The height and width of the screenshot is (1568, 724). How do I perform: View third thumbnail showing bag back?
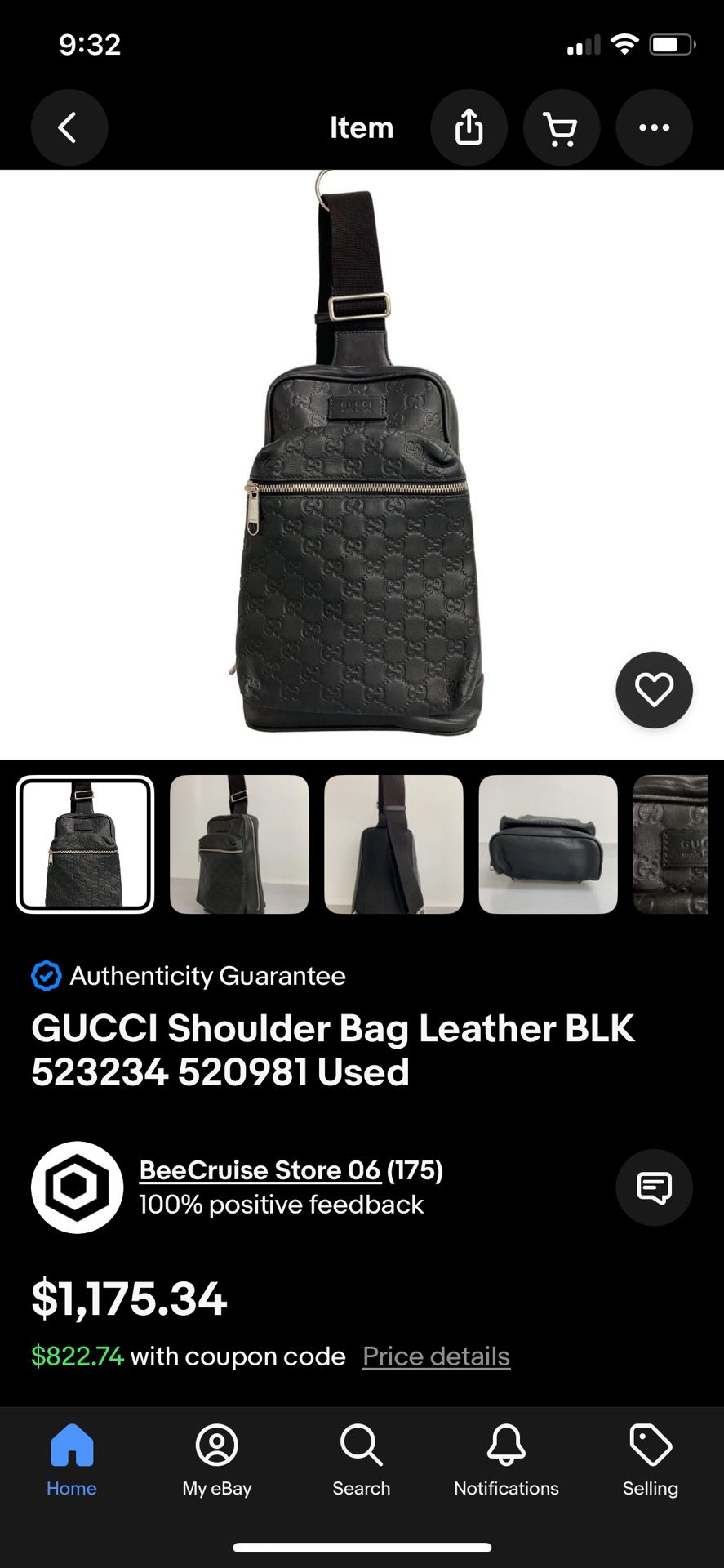click(393, 844)
